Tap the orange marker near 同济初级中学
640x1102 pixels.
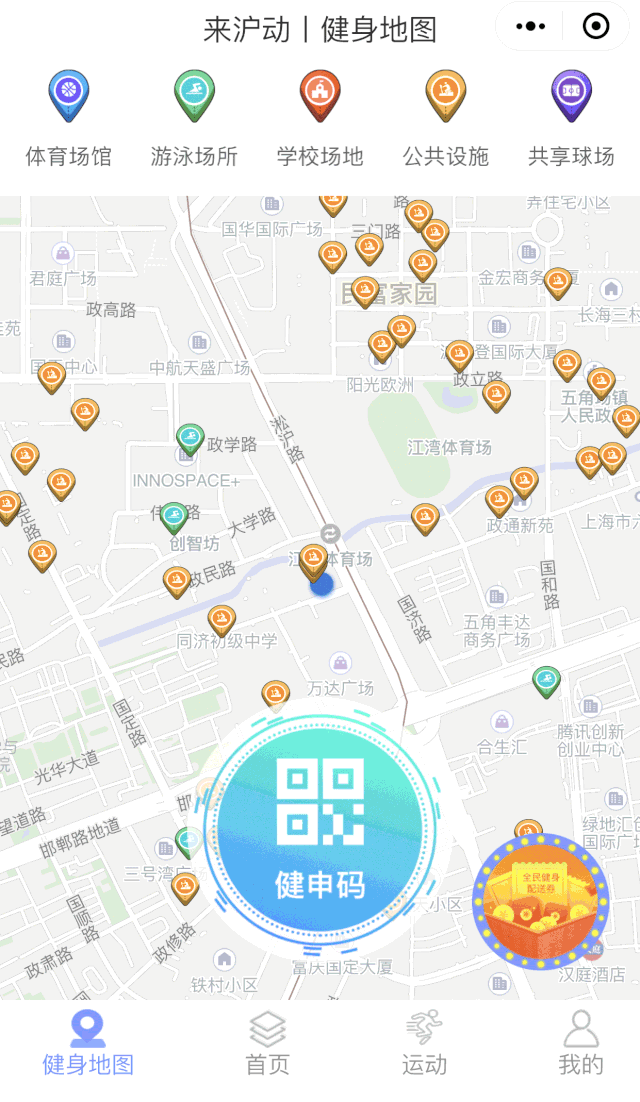[222, 620]
